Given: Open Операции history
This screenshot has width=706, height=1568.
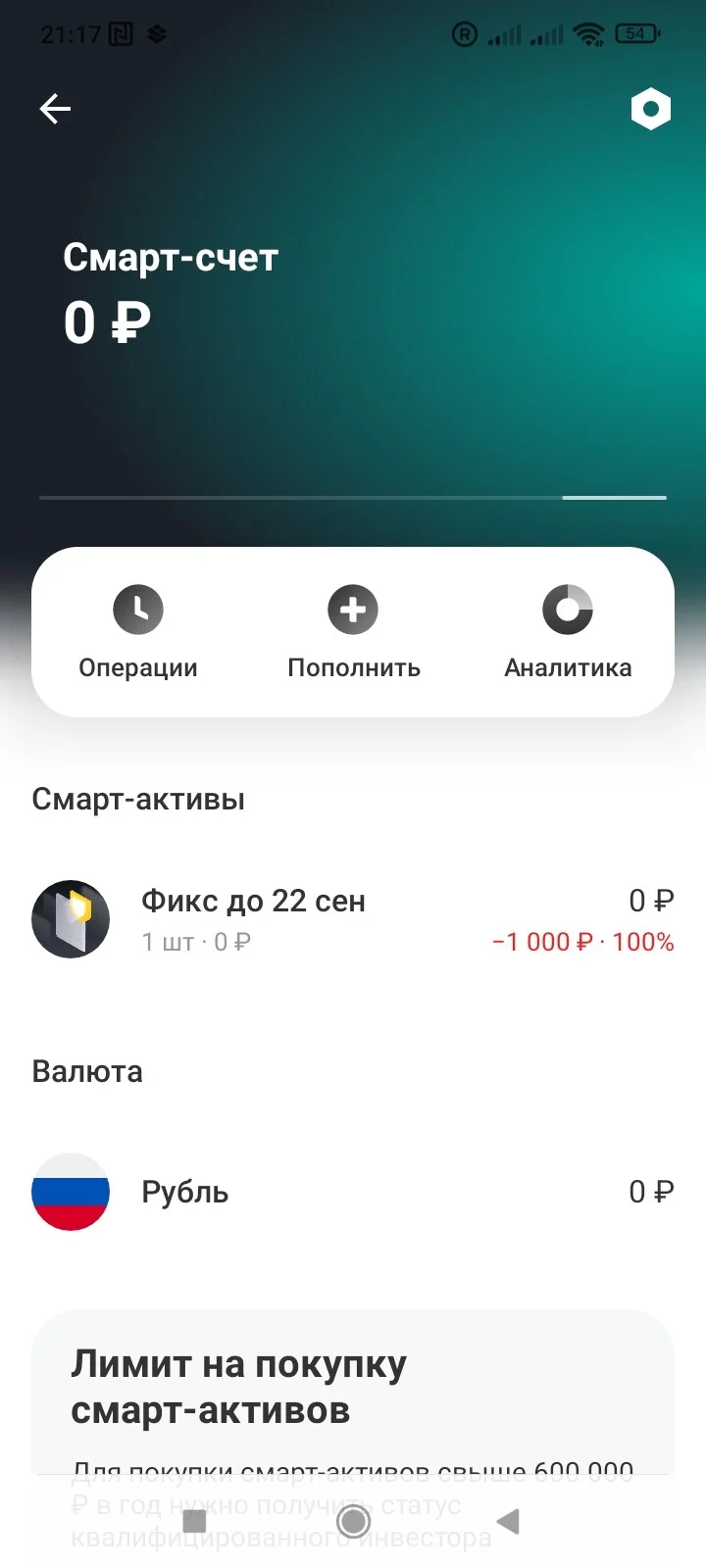Looking at the screenshot, I should coord(138,632).
